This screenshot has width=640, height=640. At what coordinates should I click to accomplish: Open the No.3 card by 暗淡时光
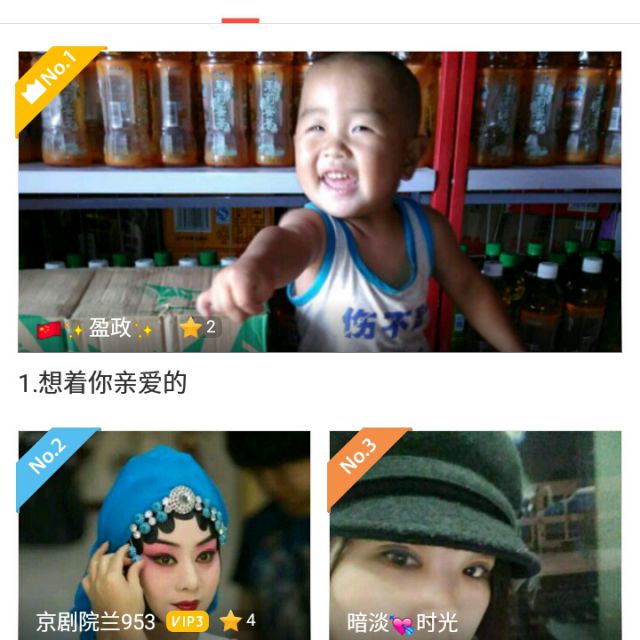click(475, 535)
